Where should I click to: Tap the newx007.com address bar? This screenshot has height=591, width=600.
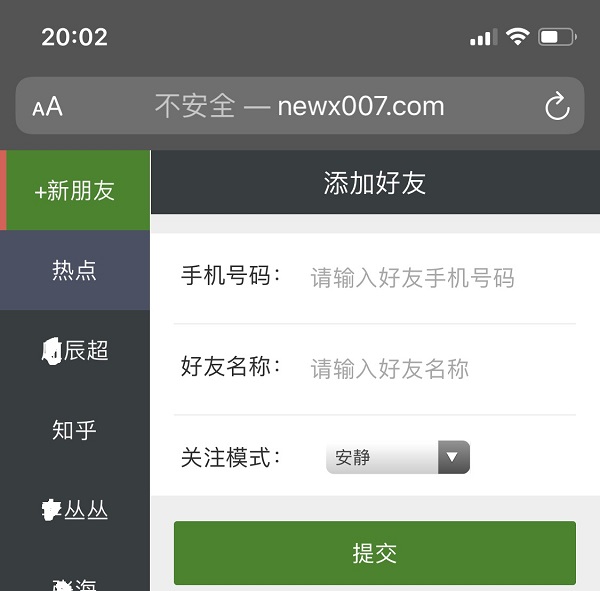coord(299,106)
